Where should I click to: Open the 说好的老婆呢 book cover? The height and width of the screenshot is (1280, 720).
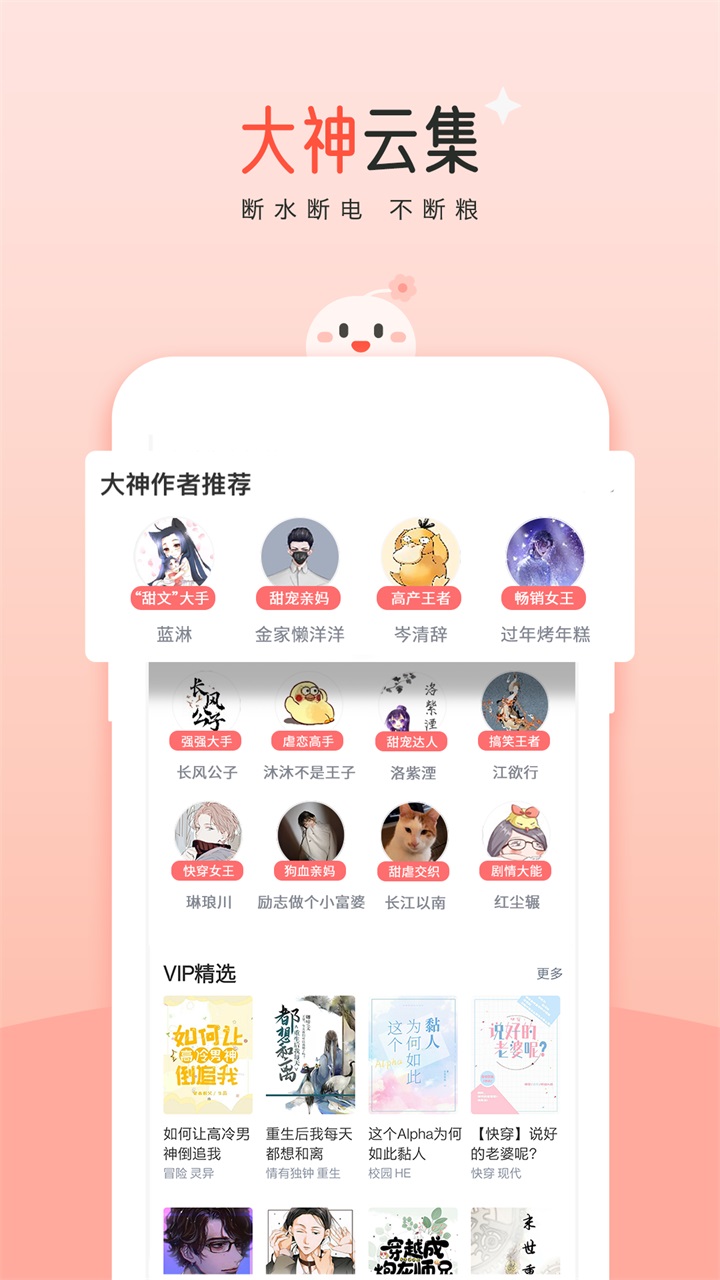coord(514,1055)
